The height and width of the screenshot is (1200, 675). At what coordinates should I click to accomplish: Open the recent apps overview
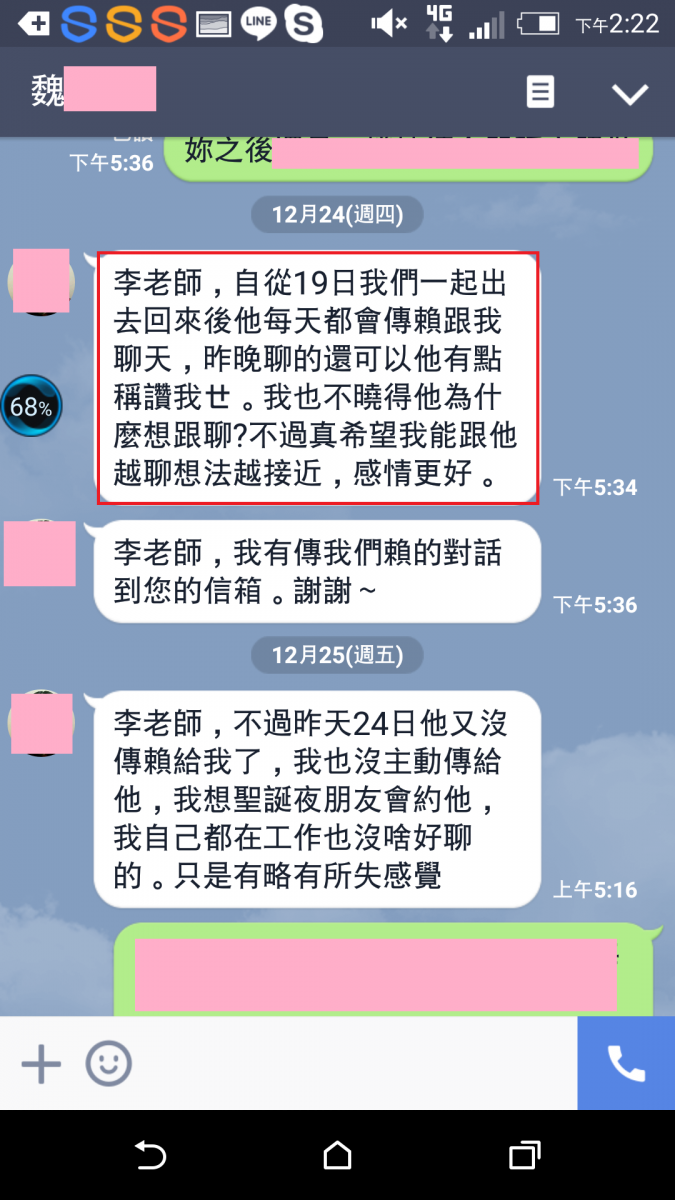524,1156
